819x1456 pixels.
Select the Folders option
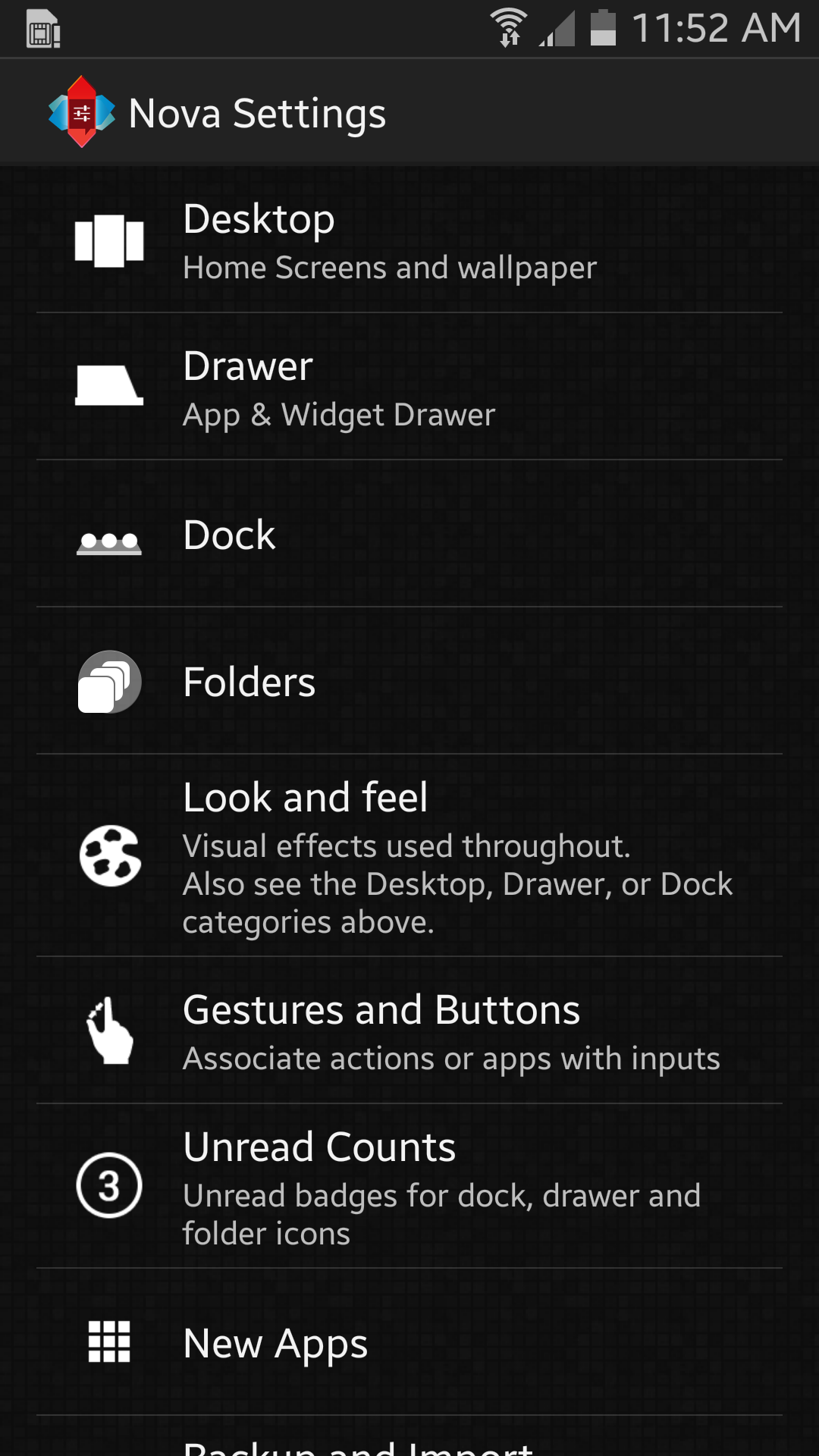(409, 682)
